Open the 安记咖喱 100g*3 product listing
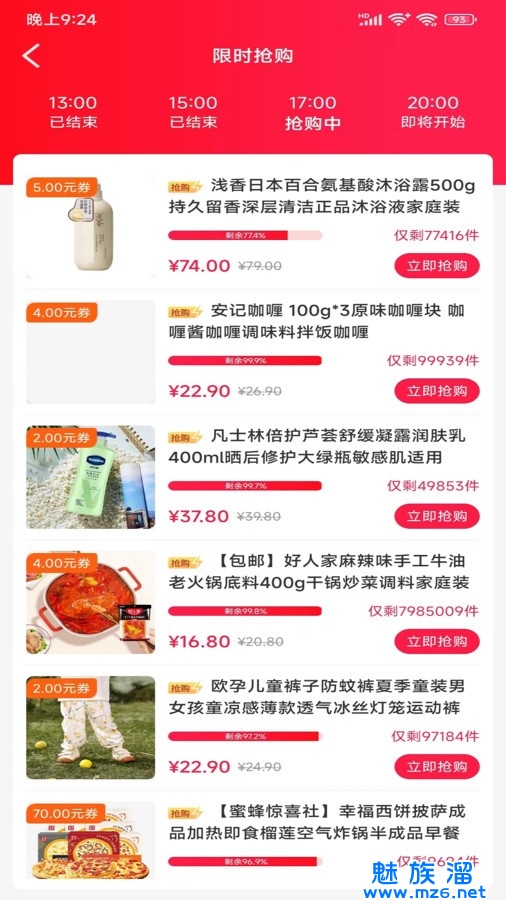 coord(252,351)
